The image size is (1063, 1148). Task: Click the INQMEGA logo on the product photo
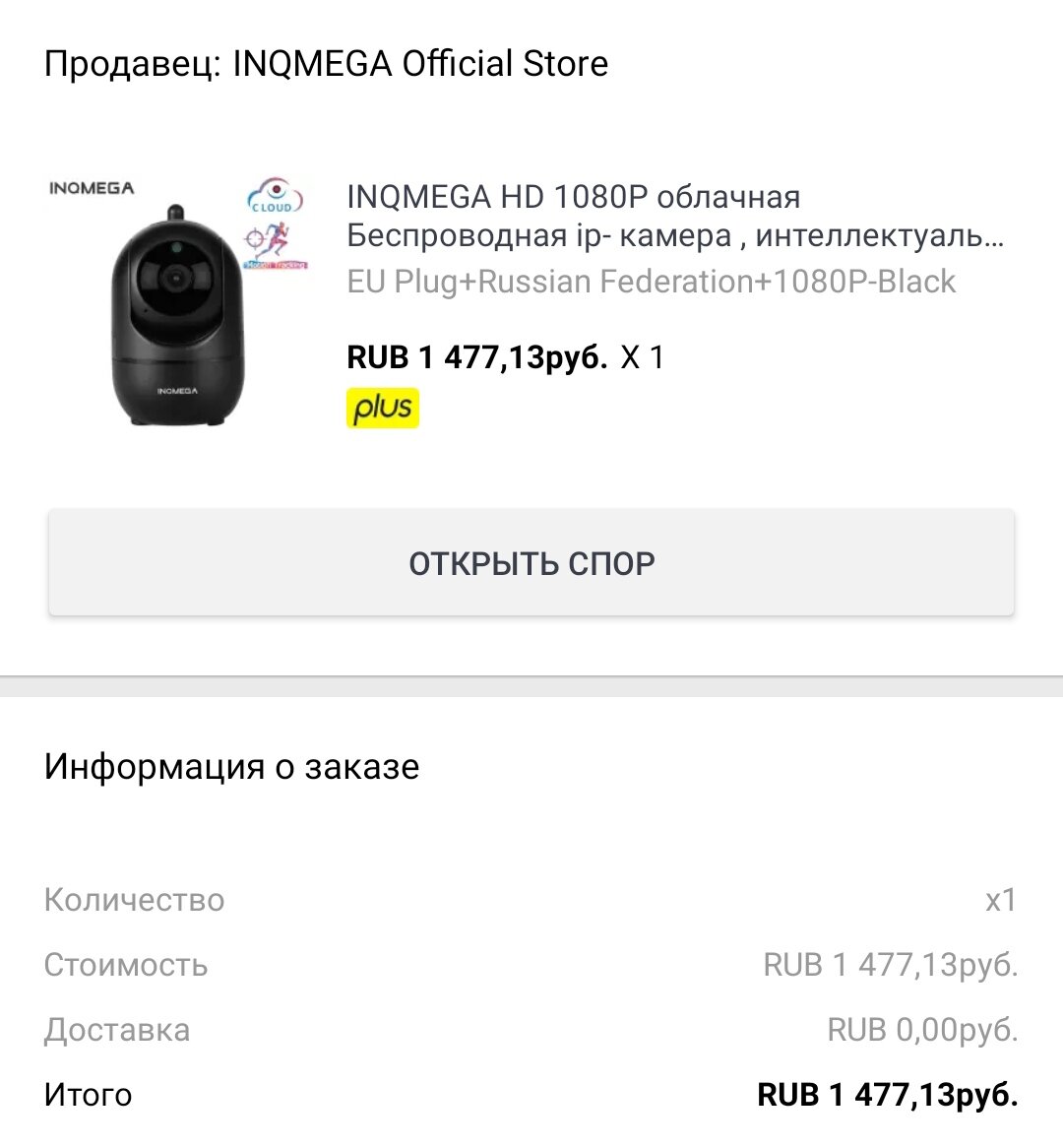pyautogui.click(x=94, y=187)
